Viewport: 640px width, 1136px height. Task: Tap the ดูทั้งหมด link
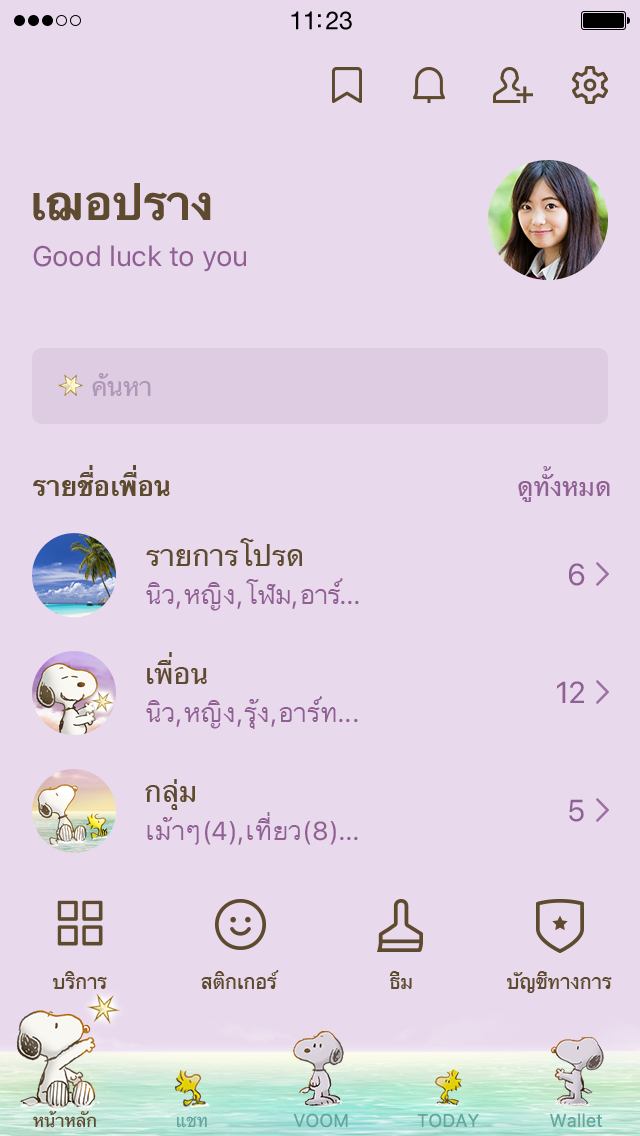point(564,488)
